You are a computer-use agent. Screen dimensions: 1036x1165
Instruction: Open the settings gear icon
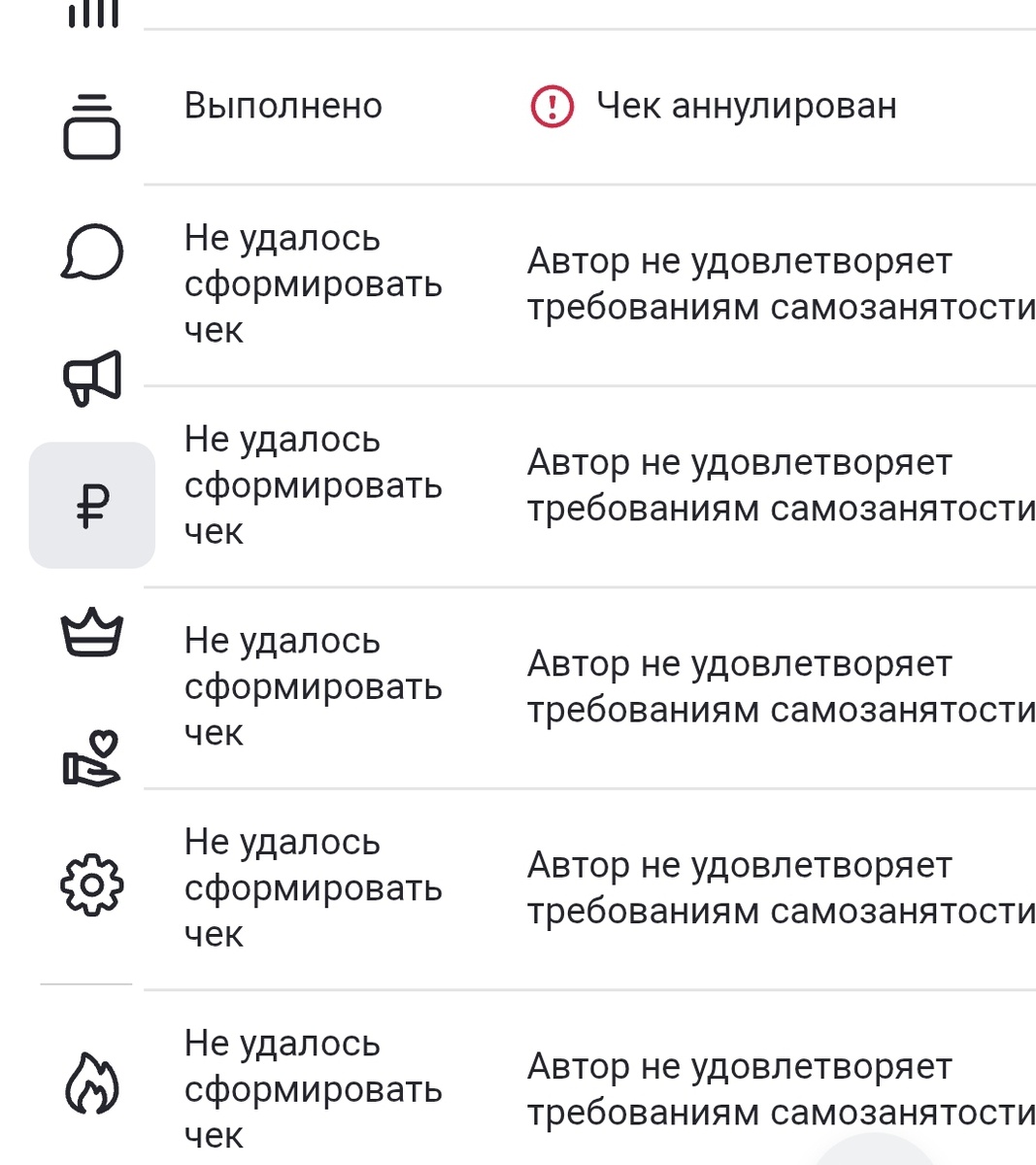click(x=92, y=885)
